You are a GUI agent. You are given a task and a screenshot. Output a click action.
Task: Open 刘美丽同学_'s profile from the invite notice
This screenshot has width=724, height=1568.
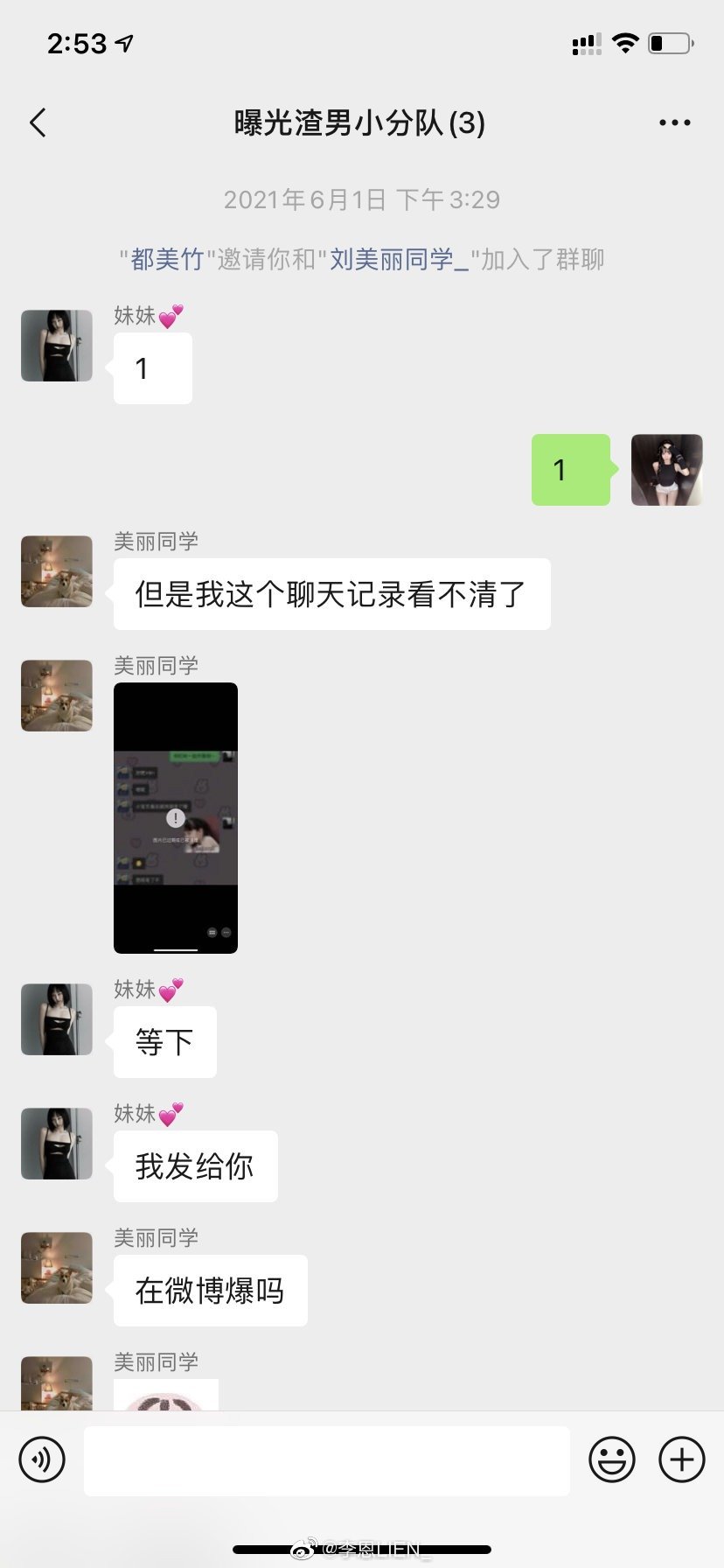coord(399,259)
